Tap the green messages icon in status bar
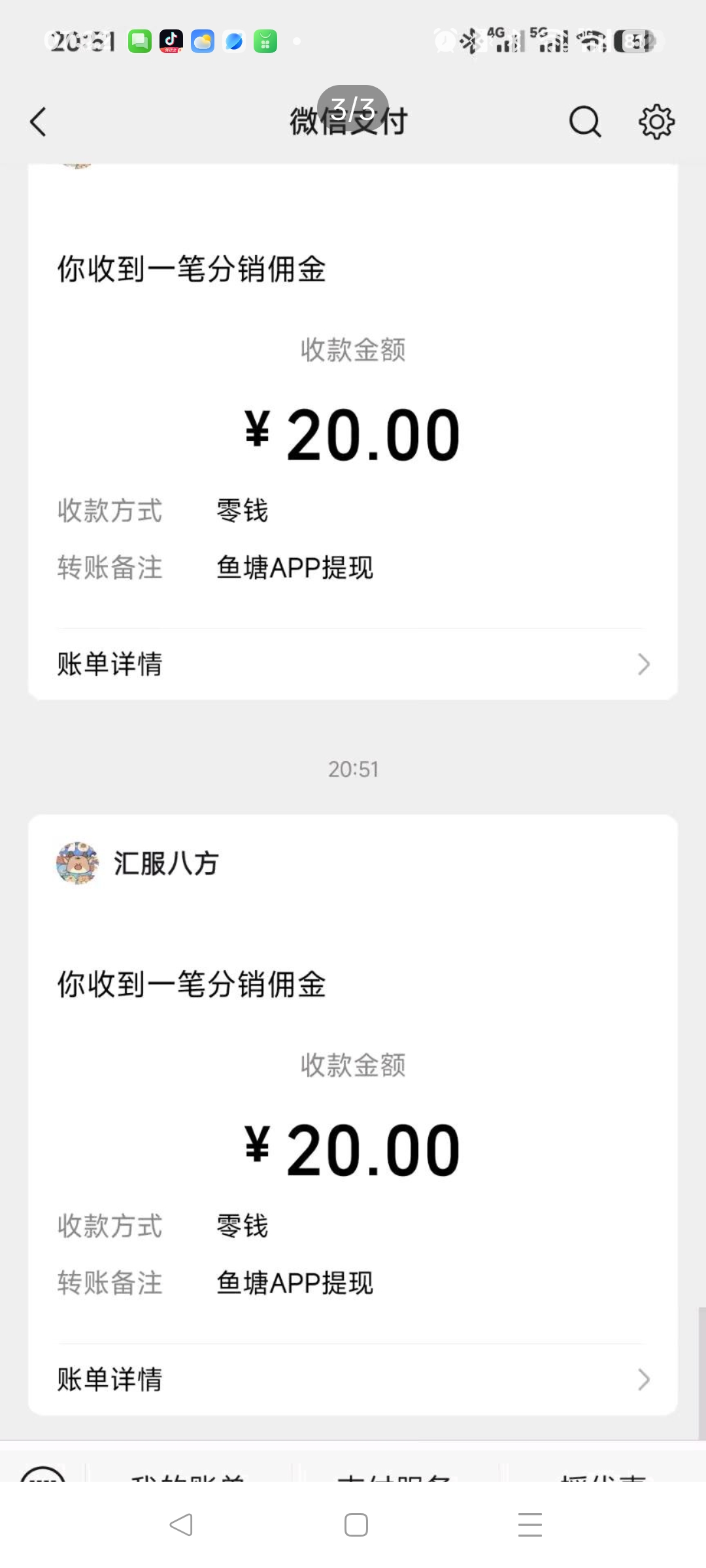 pyautogui.click(x=139, y=41)
